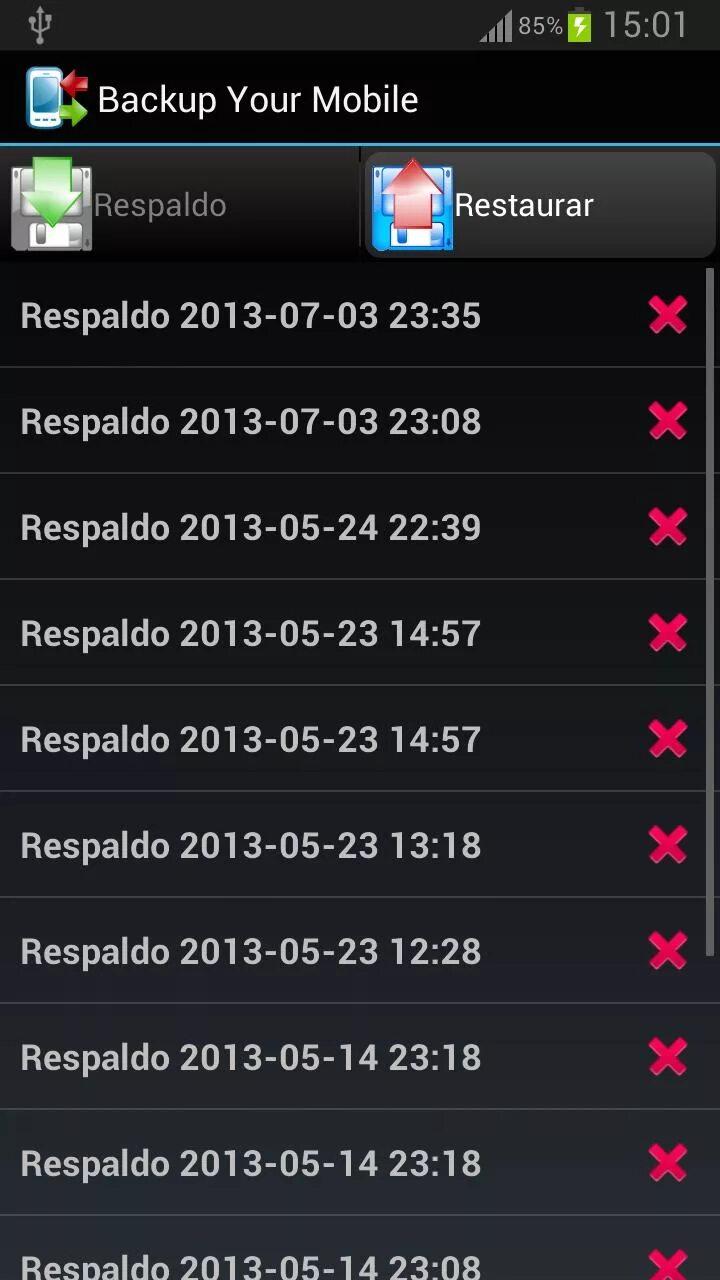Remove backup Respaldo 2013-05-24 22:39
This screenshot has height=1280, width=720.
point(667,528)
